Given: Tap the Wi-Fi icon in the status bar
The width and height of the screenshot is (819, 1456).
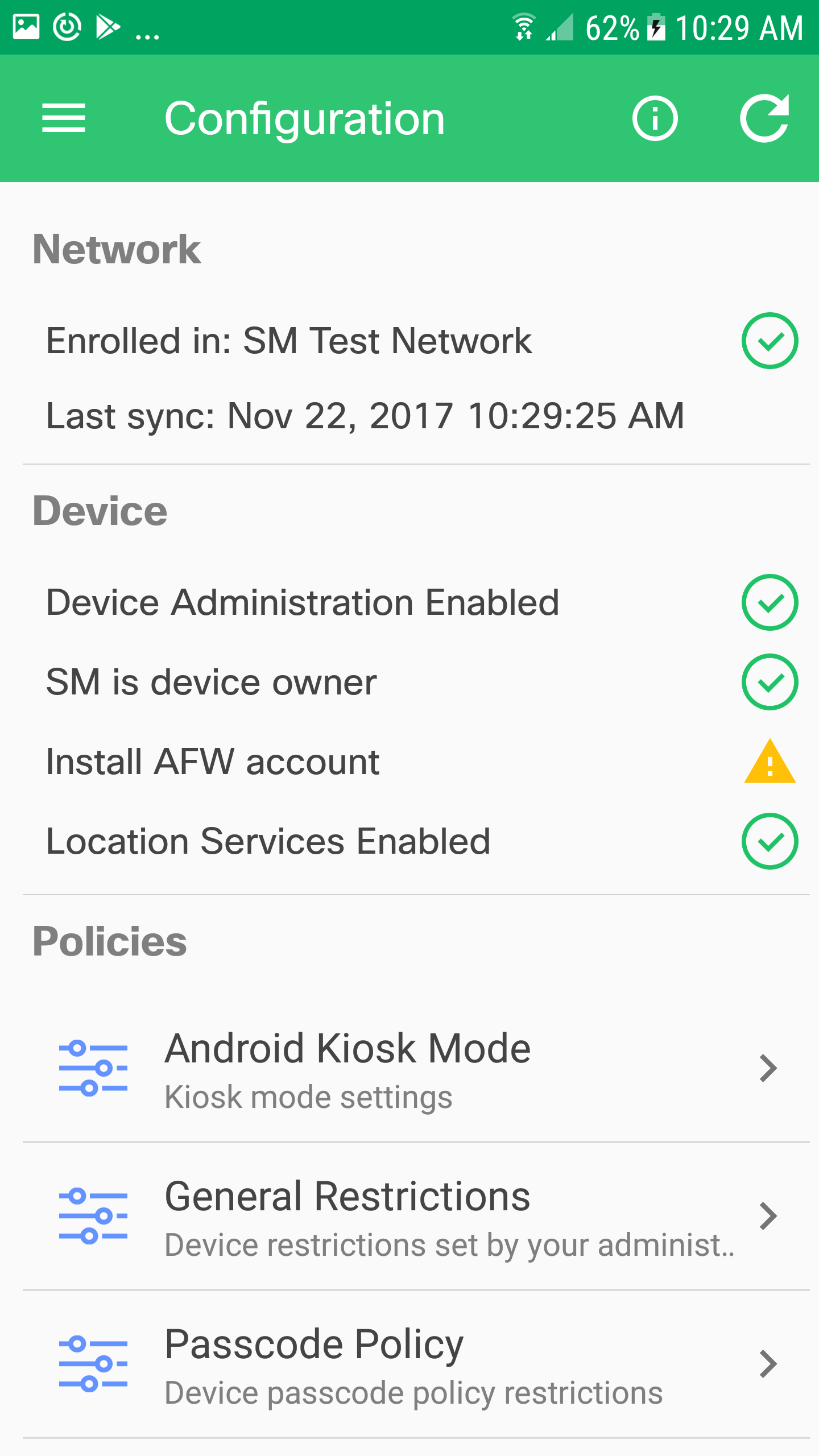Looking at the screenshot, I should pos(522,26).
